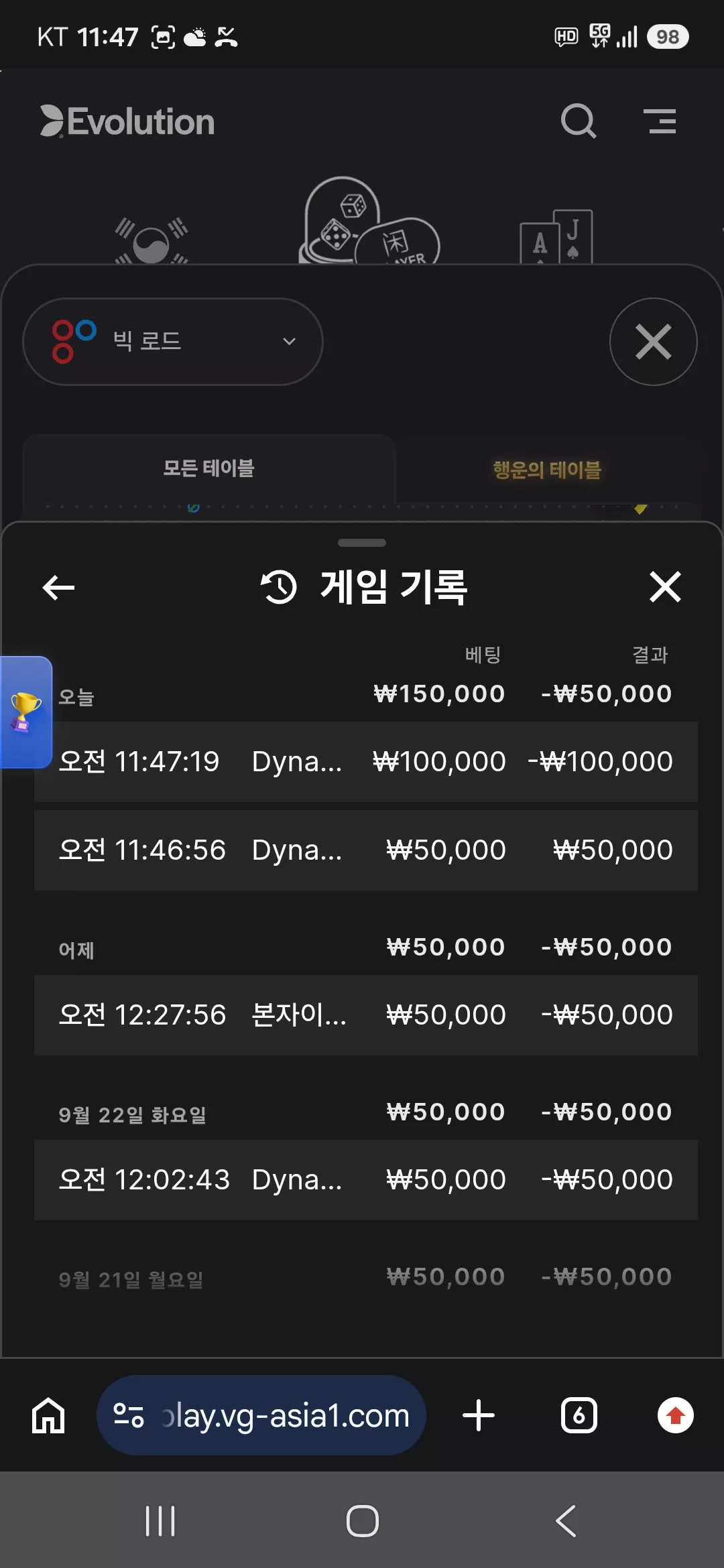The width and height of the screenshot is (724, 1568).
Task: Switch to 모든 테이블 tab
Action: [x=208, y=468]
